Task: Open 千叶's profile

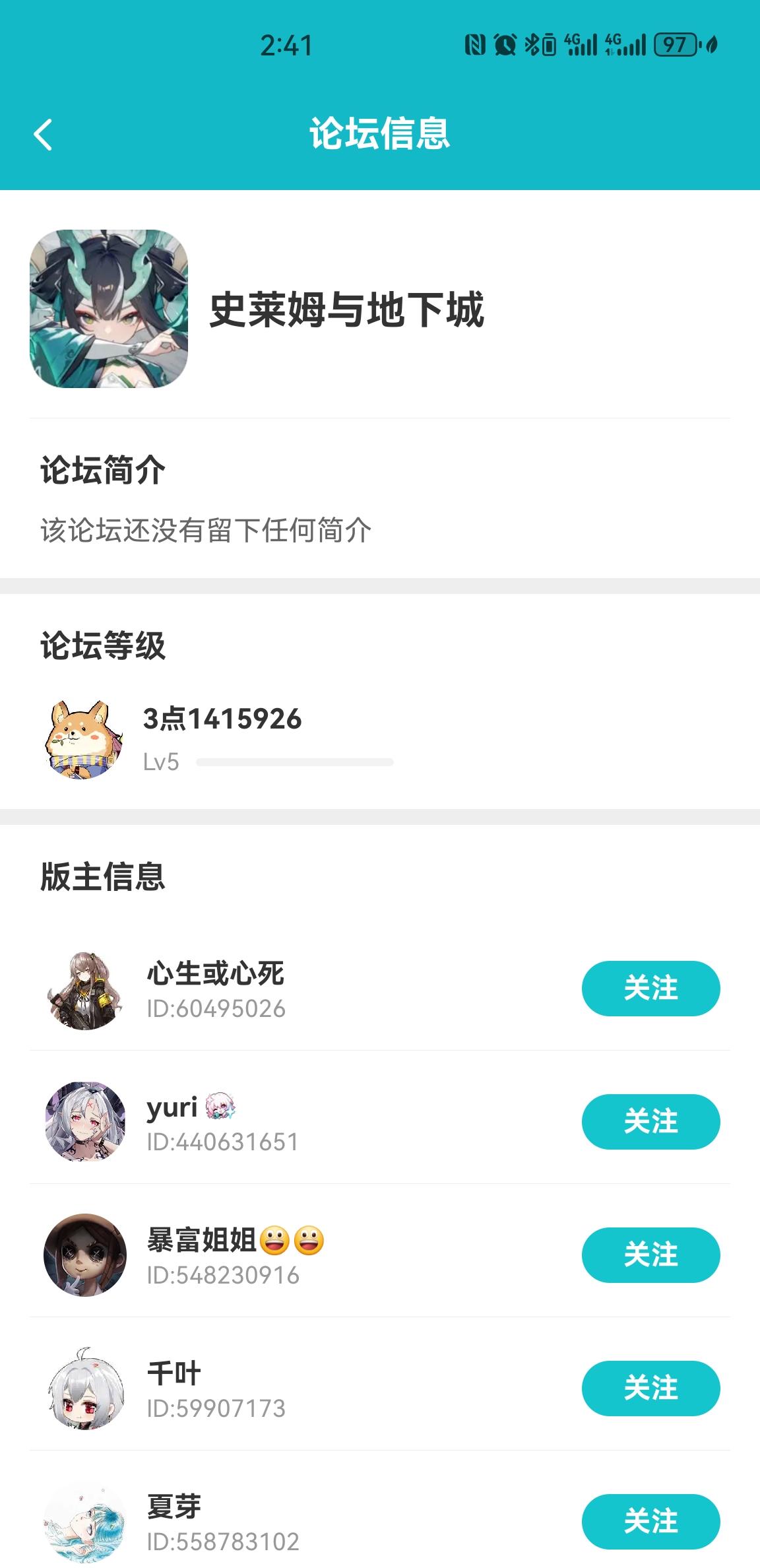Action: pyautogui.click(x=85, y=1388)
